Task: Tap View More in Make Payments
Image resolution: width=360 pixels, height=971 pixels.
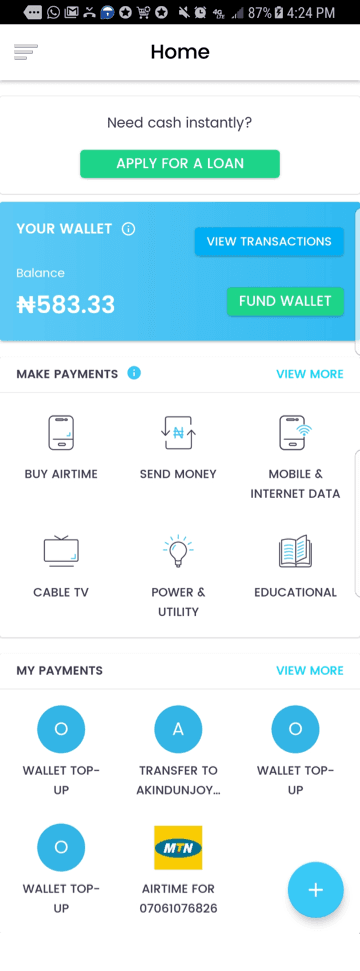Action: [310, 374]
